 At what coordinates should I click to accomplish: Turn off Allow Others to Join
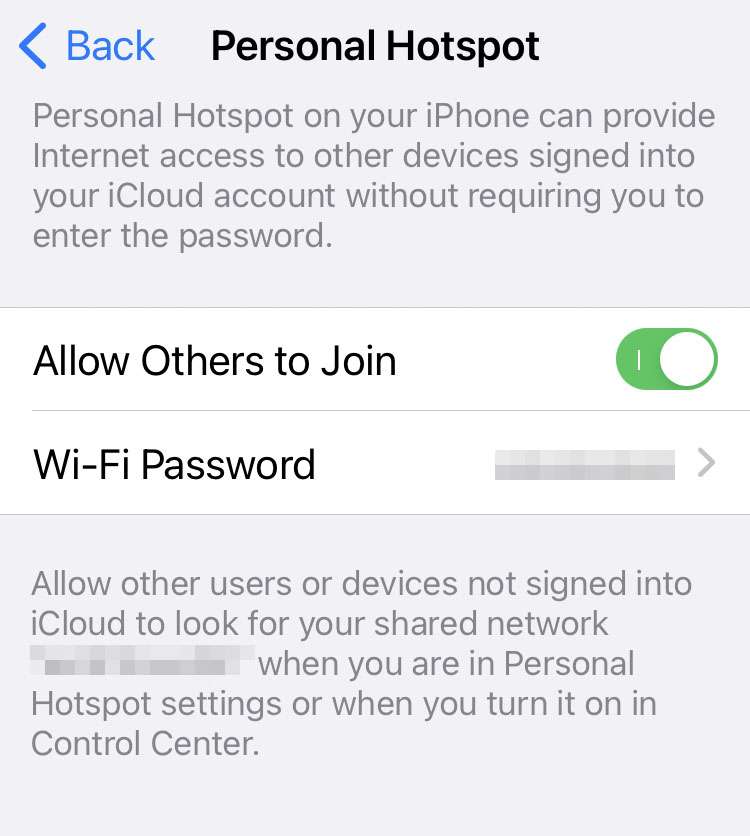coord(666,360)
